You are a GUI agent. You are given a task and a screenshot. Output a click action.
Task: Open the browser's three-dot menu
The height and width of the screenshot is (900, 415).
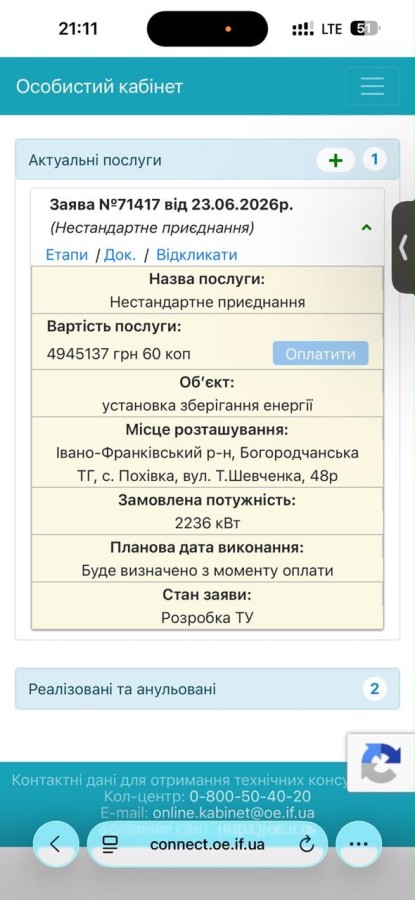[358, 844]
